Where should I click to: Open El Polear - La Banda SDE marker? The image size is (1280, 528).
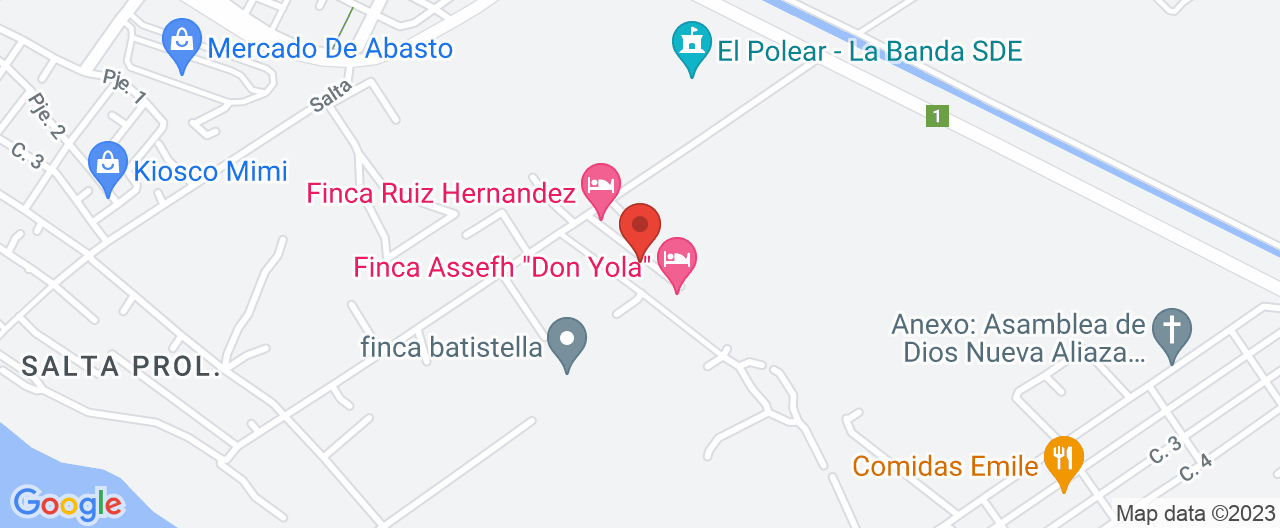click(x=692, y=47)
